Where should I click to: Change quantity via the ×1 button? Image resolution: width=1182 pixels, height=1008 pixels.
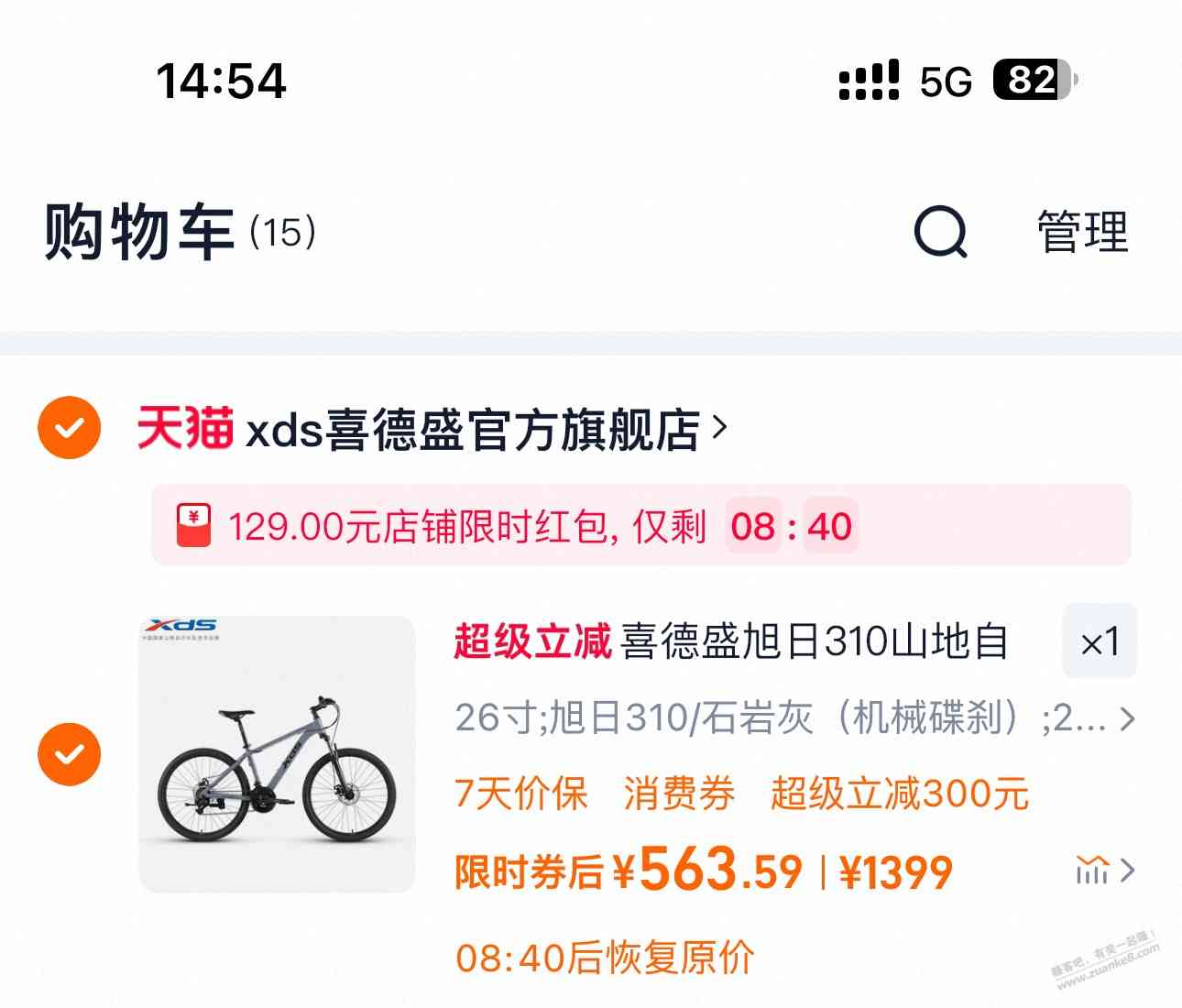[1100, 641]
